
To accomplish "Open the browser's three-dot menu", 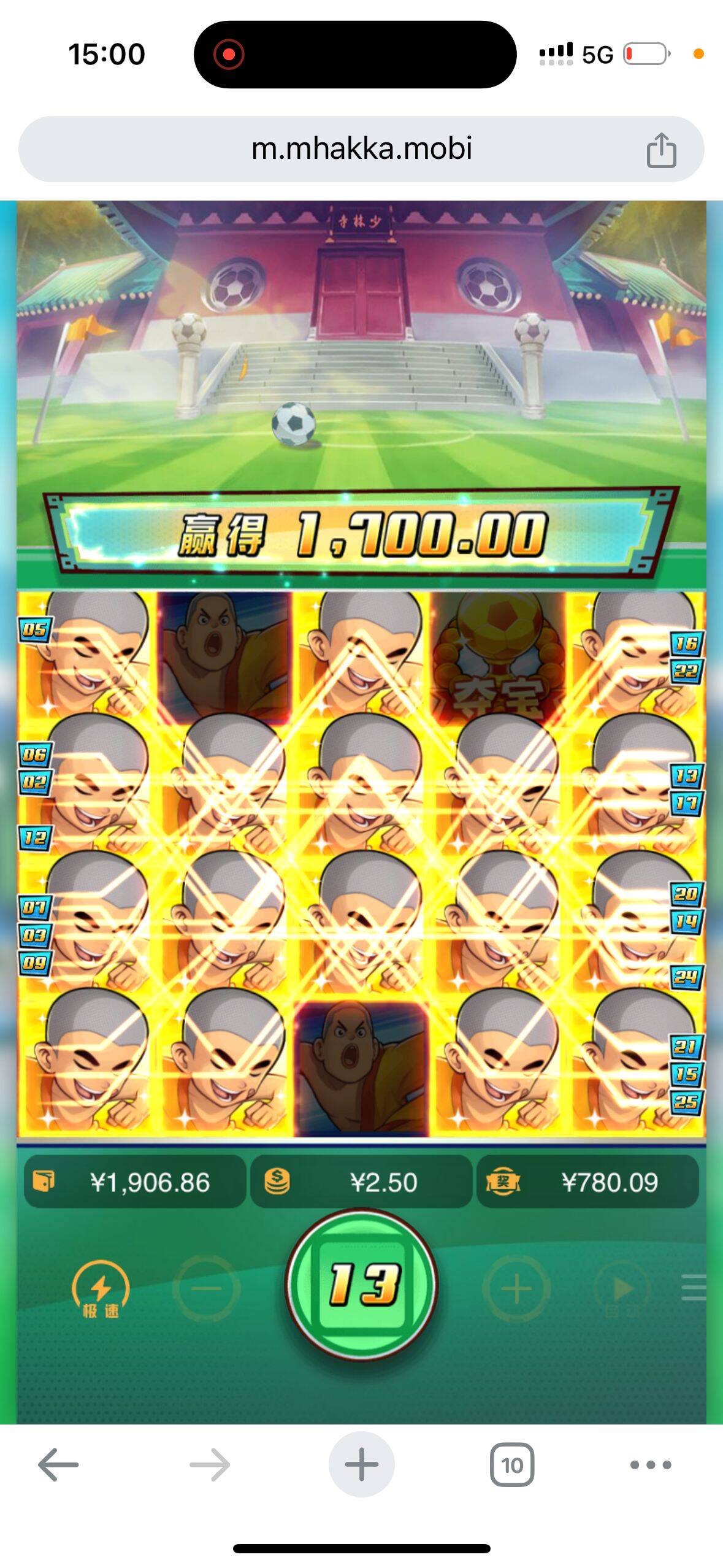I will pos(651,1465).
